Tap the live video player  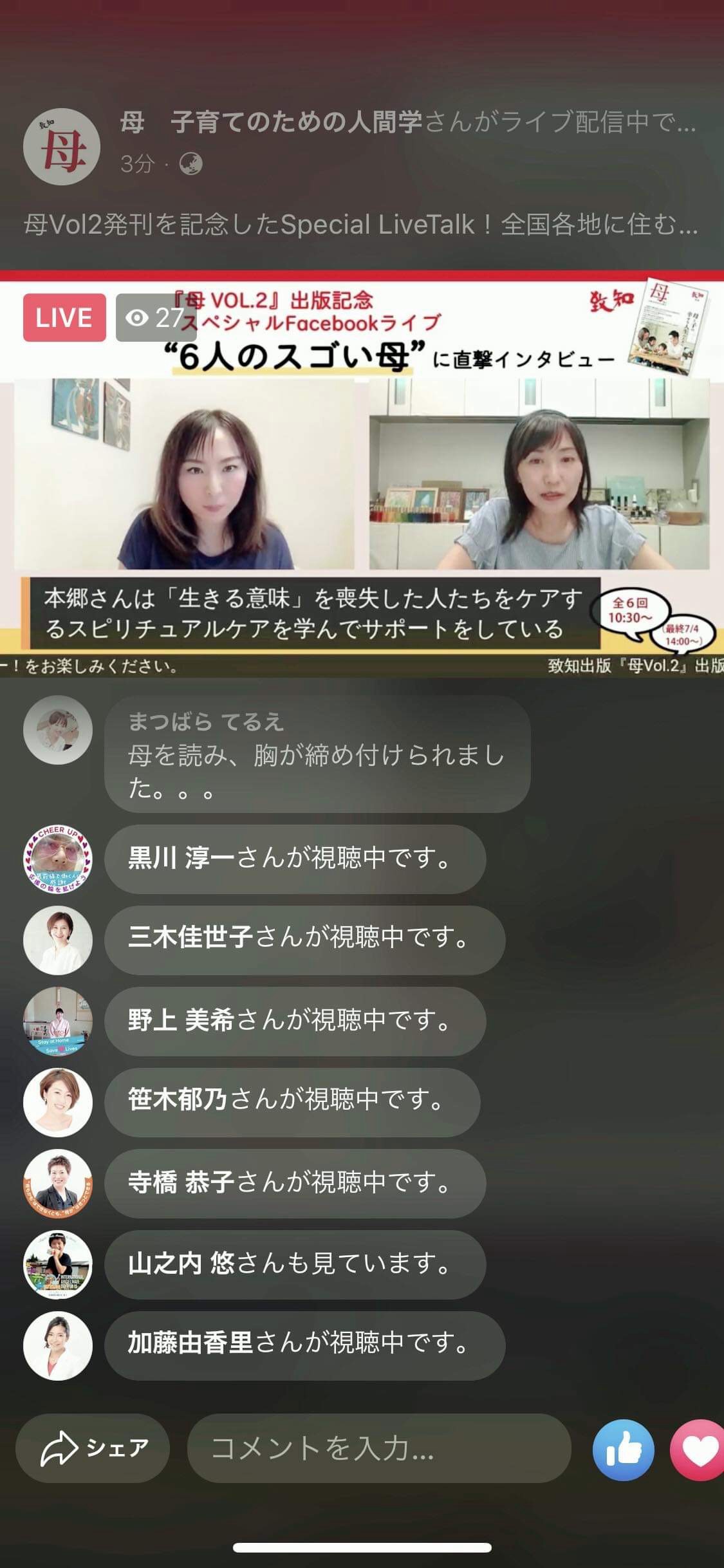[362, 473]
